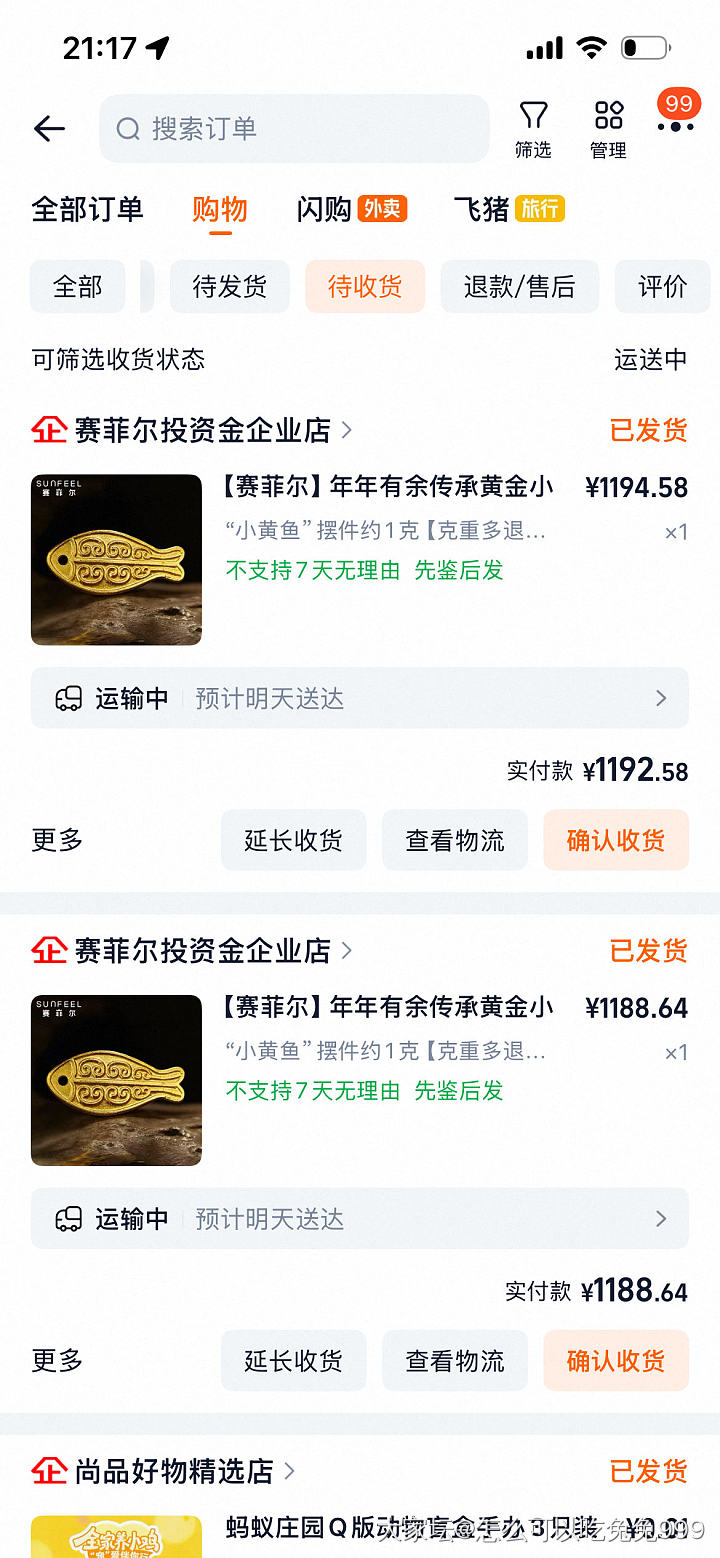
Task: Expand first order's 运输中 logistics detail chevron
Action: point(660,697)
